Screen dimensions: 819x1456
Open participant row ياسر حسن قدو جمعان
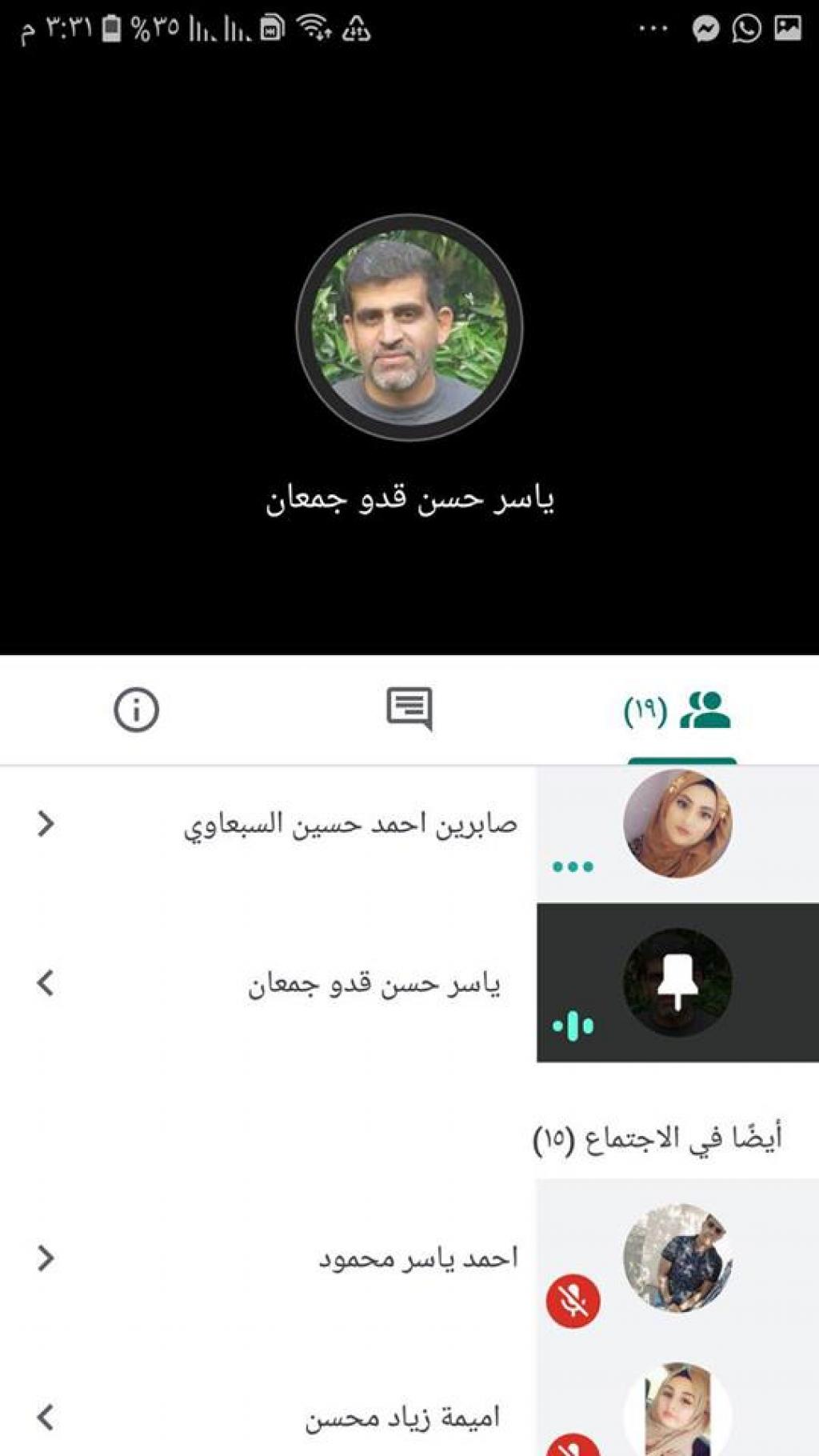(374, 983)
